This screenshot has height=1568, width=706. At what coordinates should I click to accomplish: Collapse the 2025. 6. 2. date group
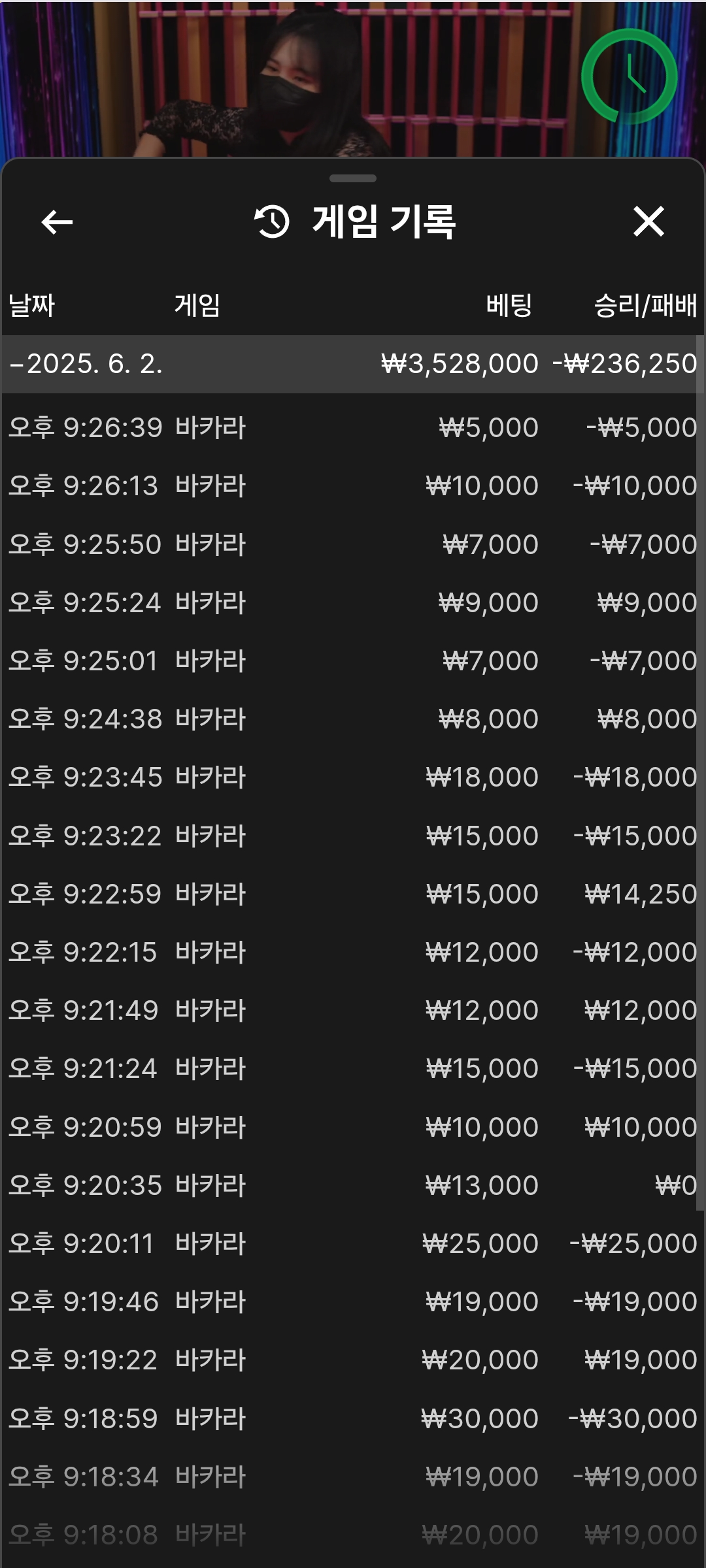tap(350, 364)
